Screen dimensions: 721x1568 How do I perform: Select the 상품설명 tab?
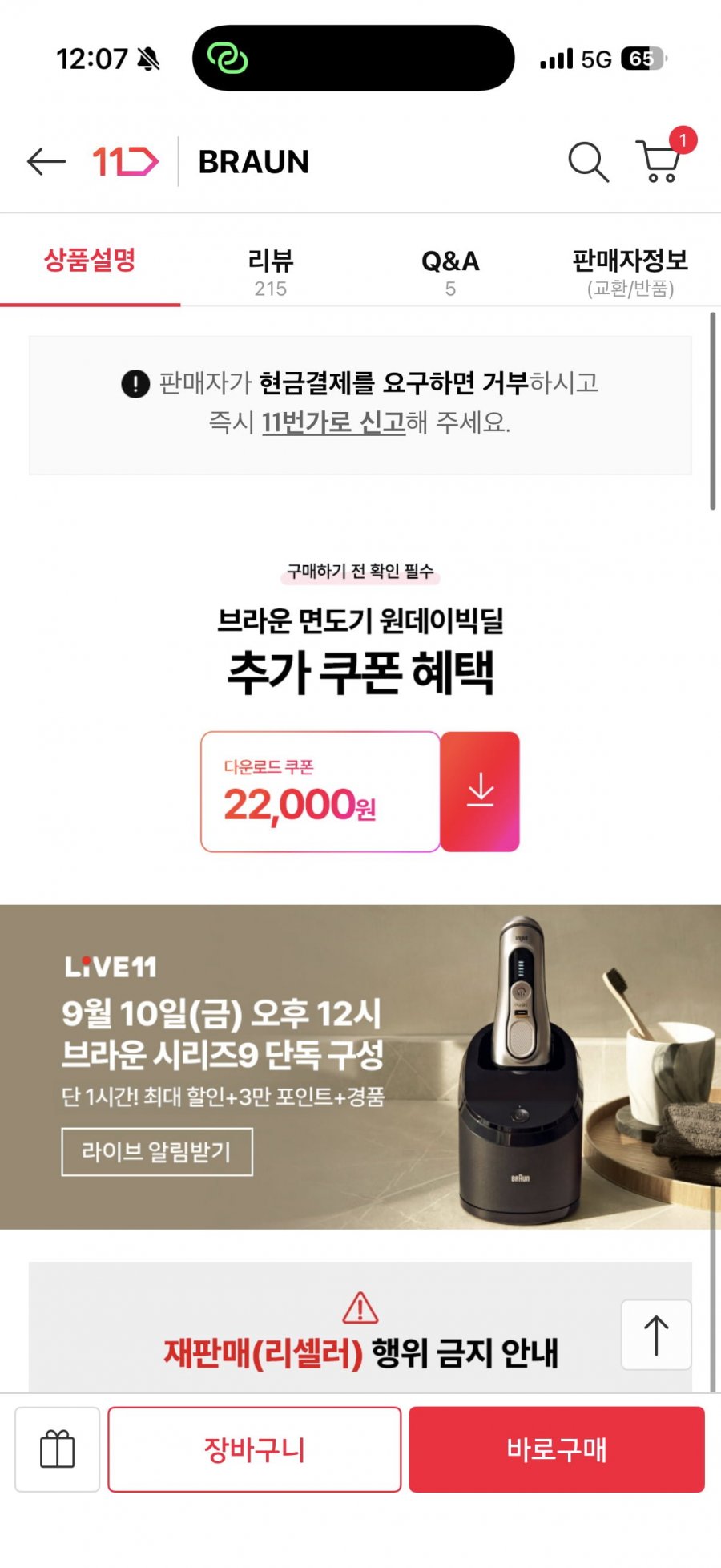click(90, 272)
